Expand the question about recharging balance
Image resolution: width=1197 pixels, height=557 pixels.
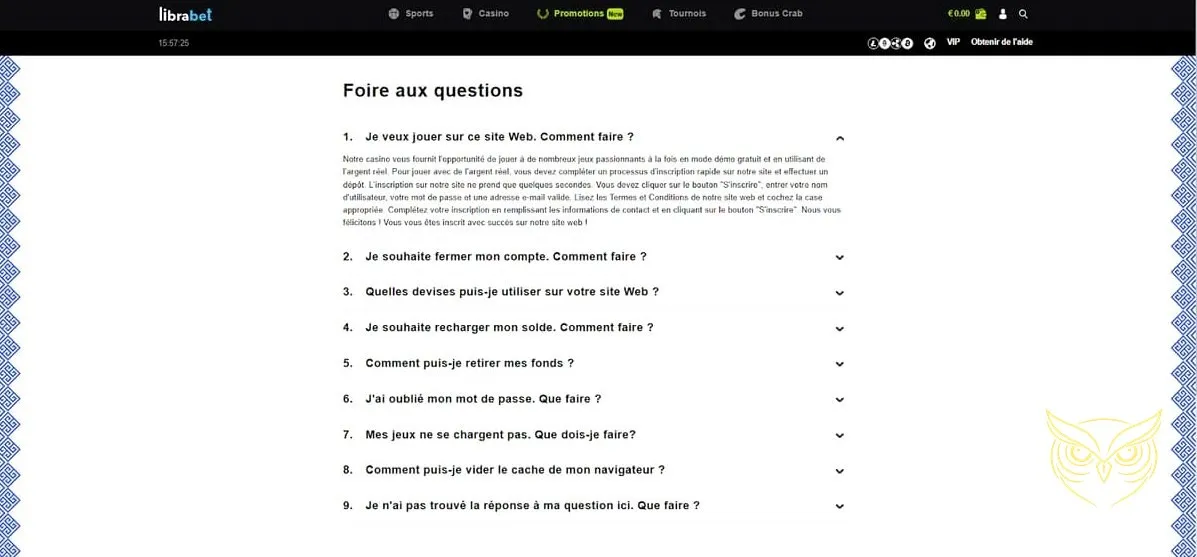(839, 328)
